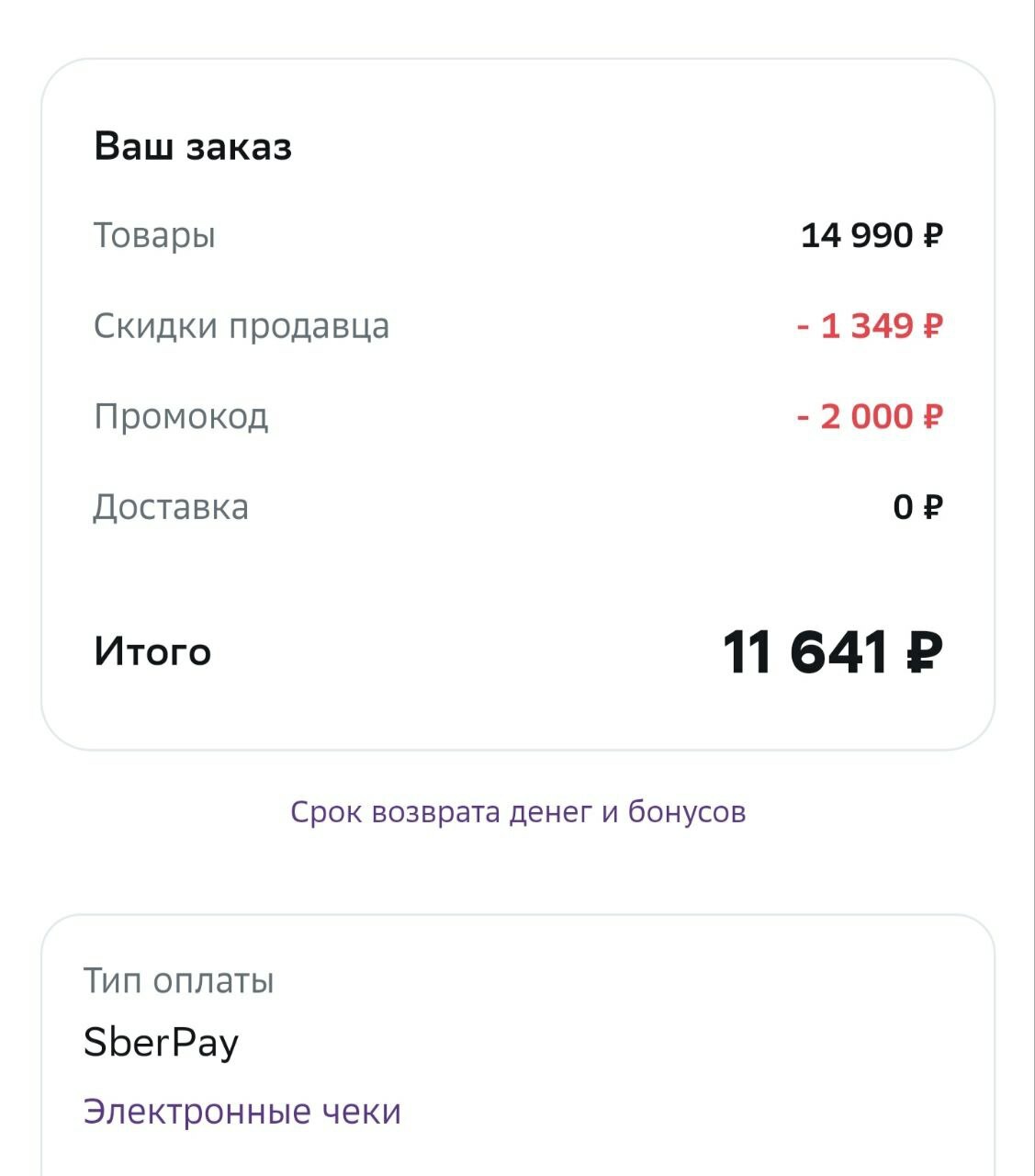Click the 'Тип оплаты' section header
The width and height of the screenshot is (1035, 1176).
178,981
